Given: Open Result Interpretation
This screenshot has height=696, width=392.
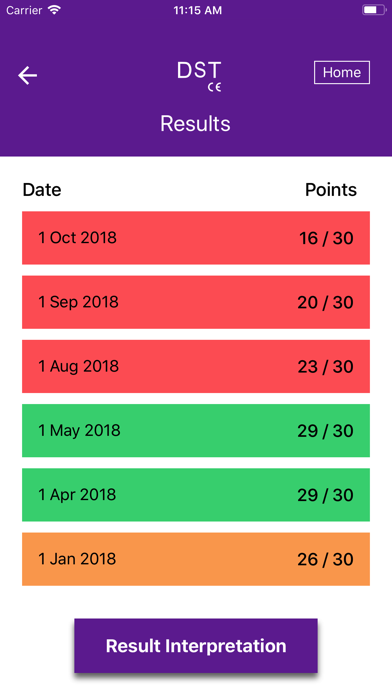Looking at the screenshot, I should (x=196, y=646).
